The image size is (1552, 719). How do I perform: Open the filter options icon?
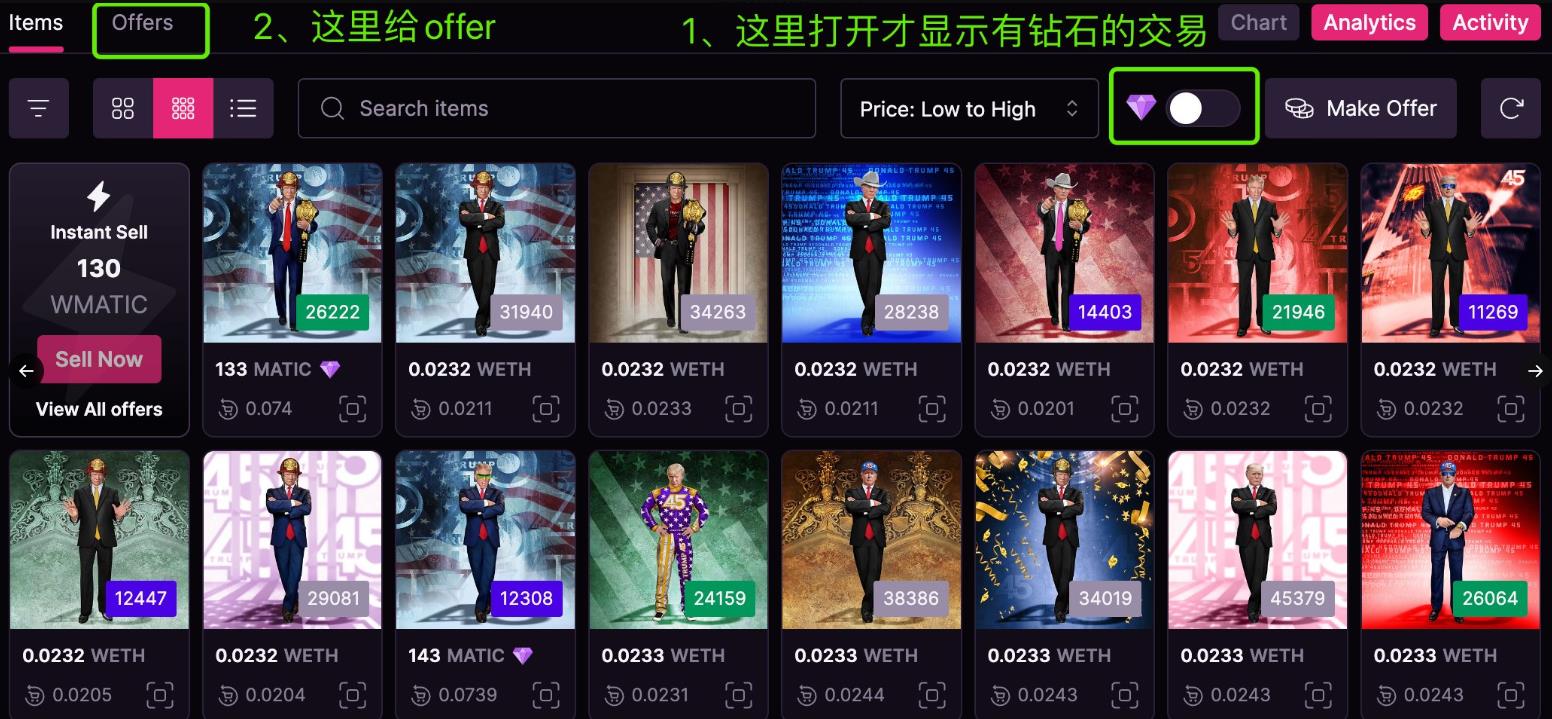[38, 108]
